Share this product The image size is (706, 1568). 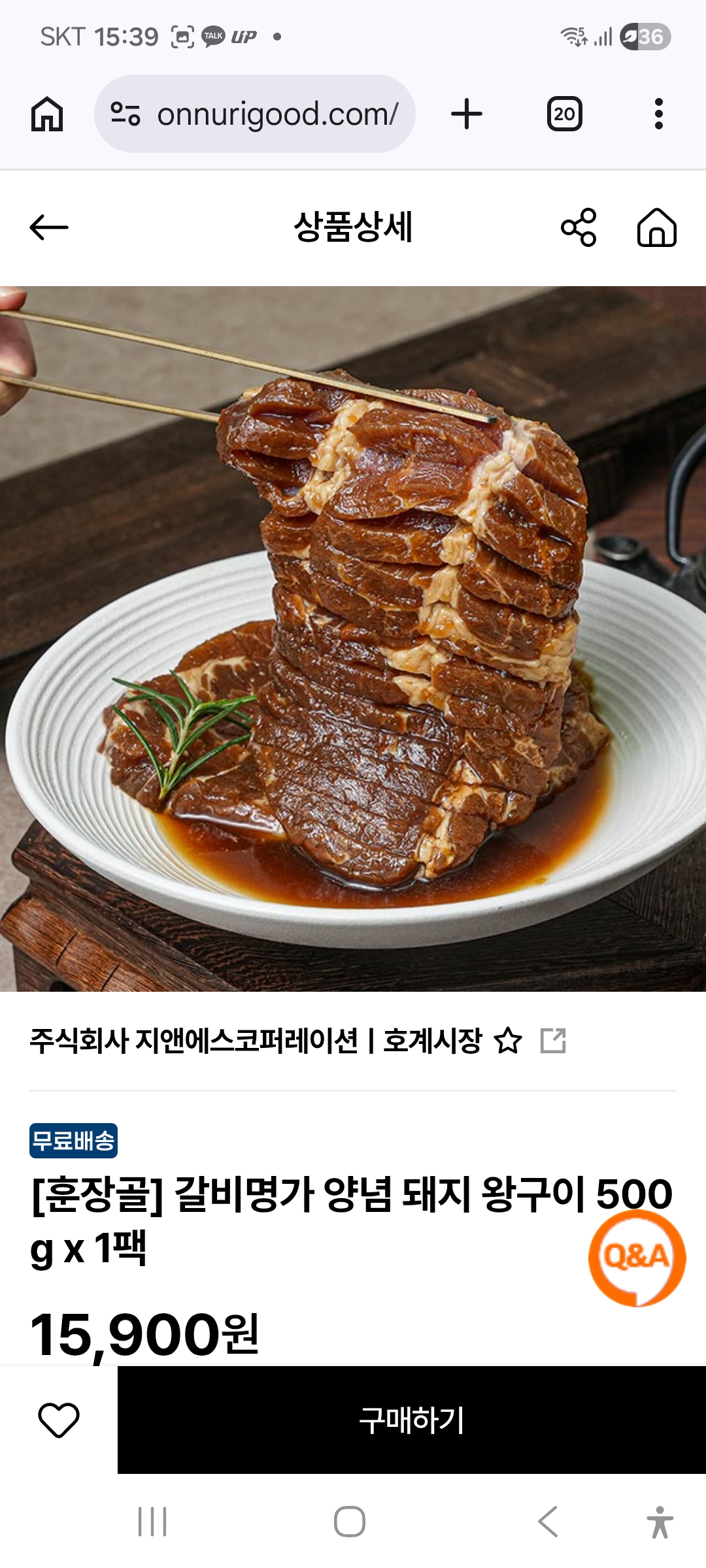579,227
